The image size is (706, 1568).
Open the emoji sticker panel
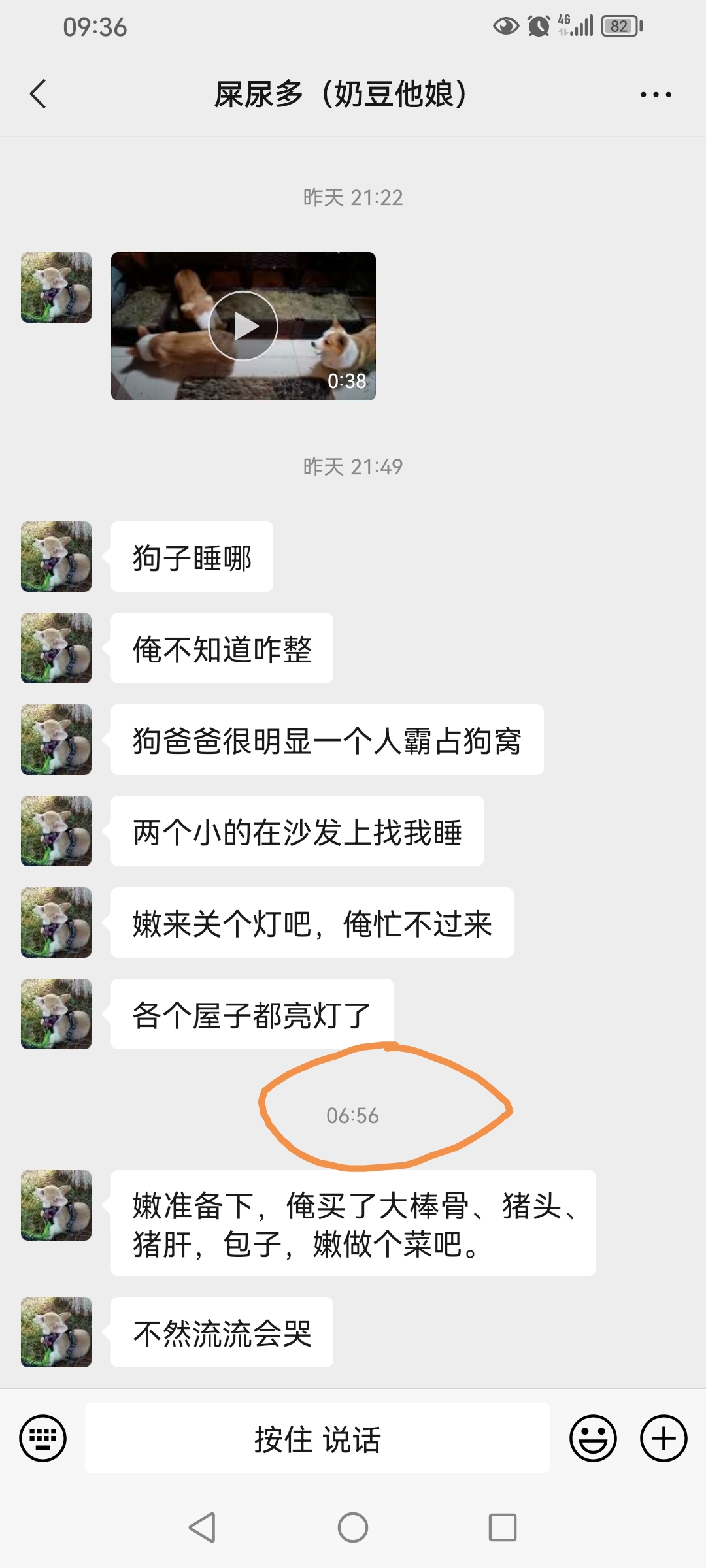[593, 1438]
